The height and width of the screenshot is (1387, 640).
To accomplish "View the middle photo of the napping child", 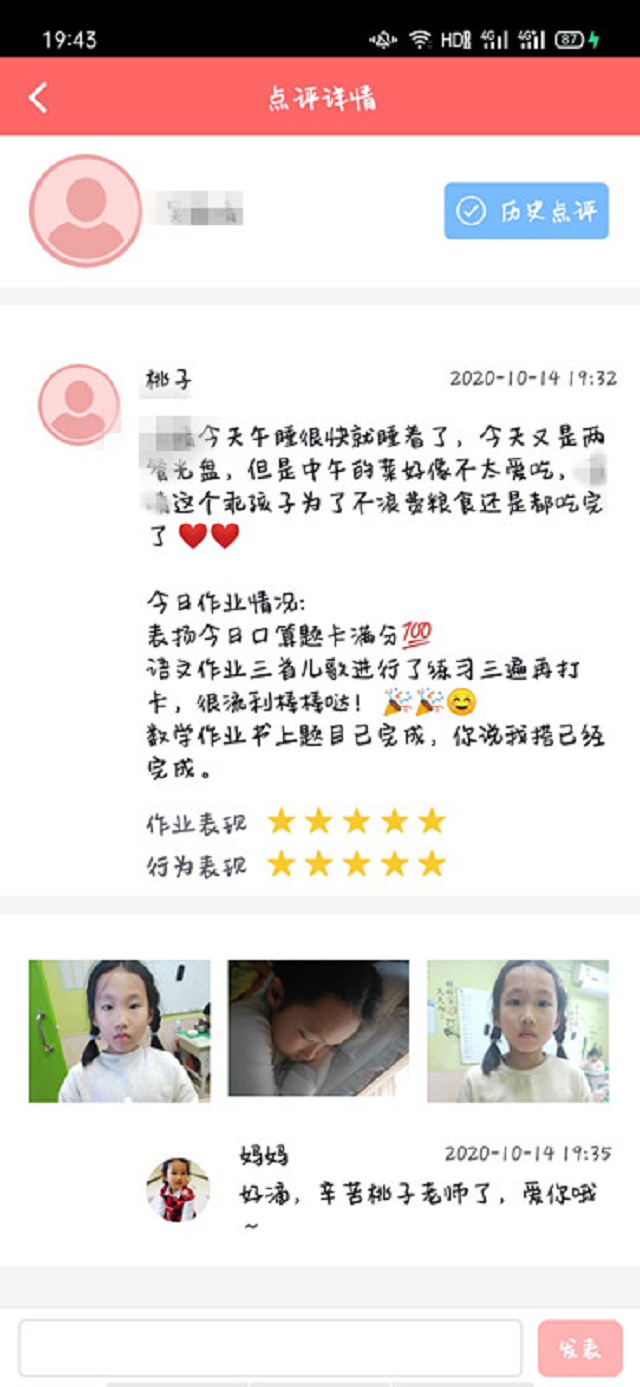I will pos(318,1031).
